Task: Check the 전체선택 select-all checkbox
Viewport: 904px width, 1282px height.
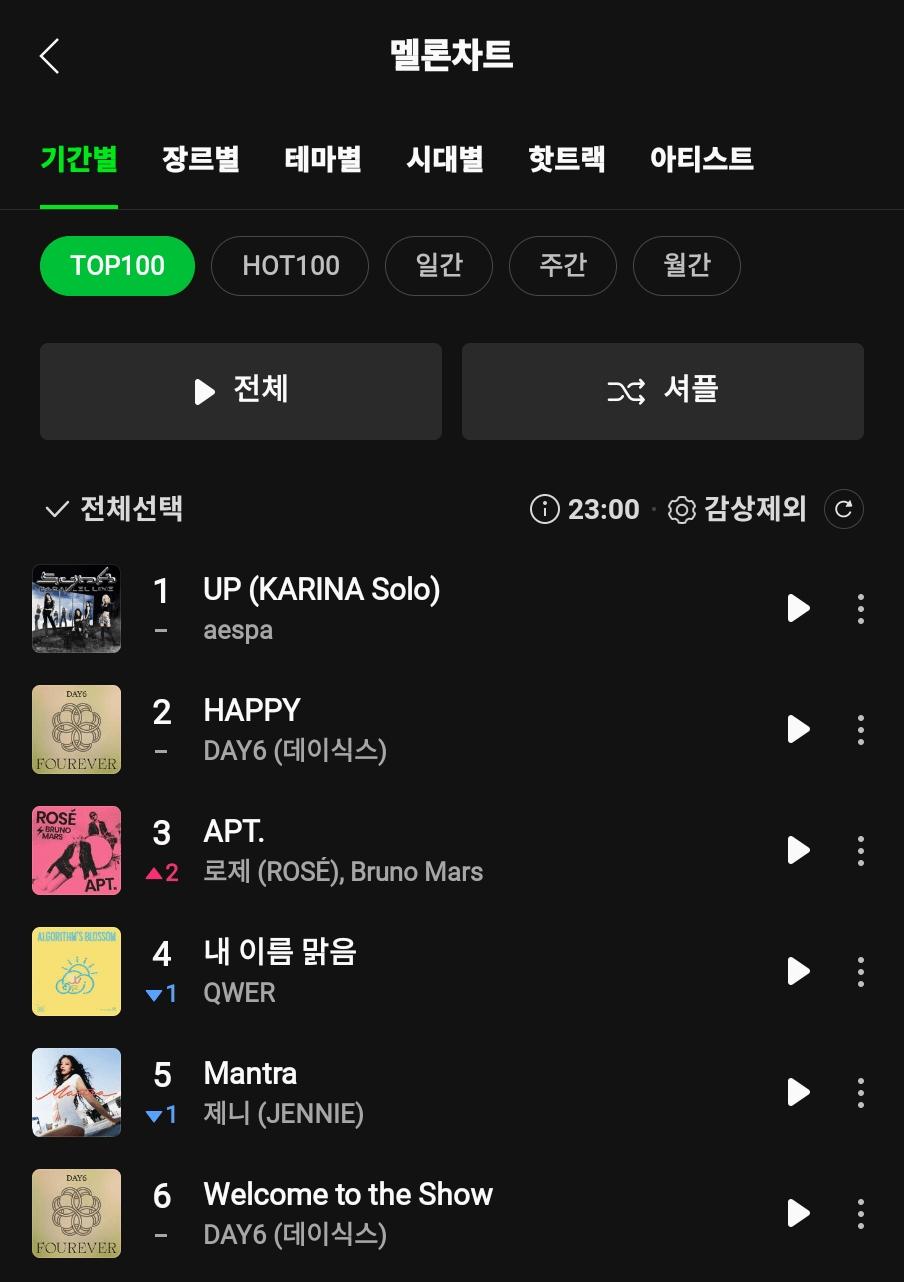Action: click(58, 509)
